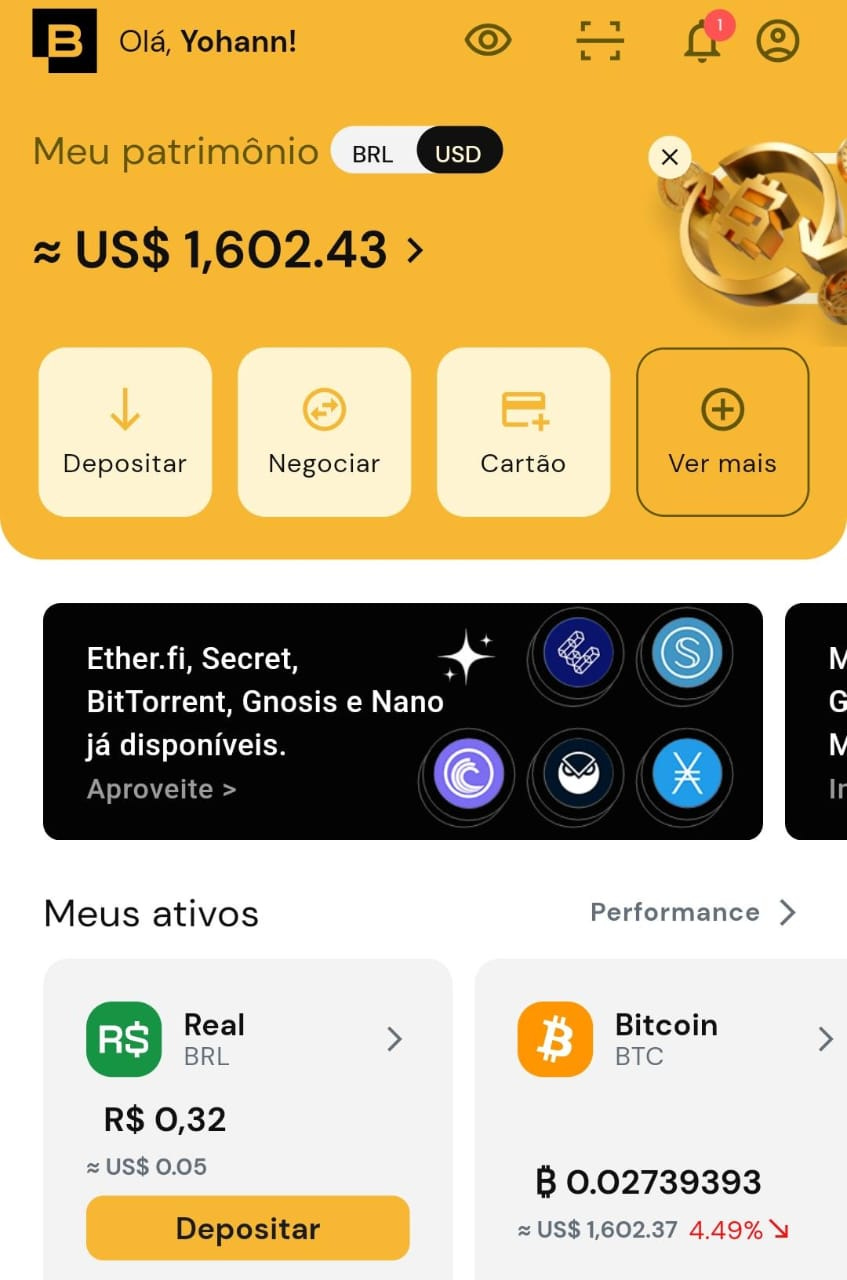Open Real BRL details with its arrow

[394, 1038]
